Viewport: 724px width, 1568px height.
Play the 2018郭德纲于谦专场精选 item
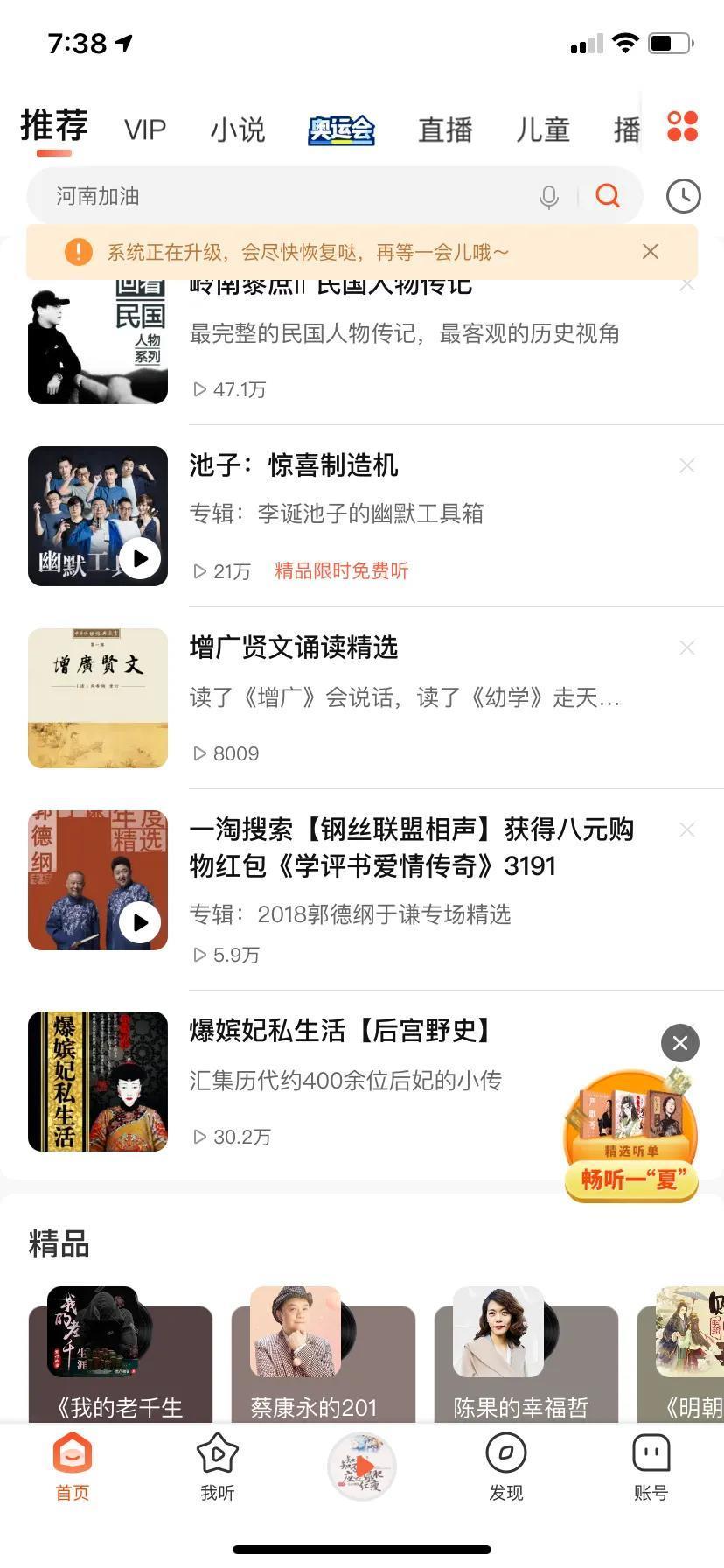(140, 922)
